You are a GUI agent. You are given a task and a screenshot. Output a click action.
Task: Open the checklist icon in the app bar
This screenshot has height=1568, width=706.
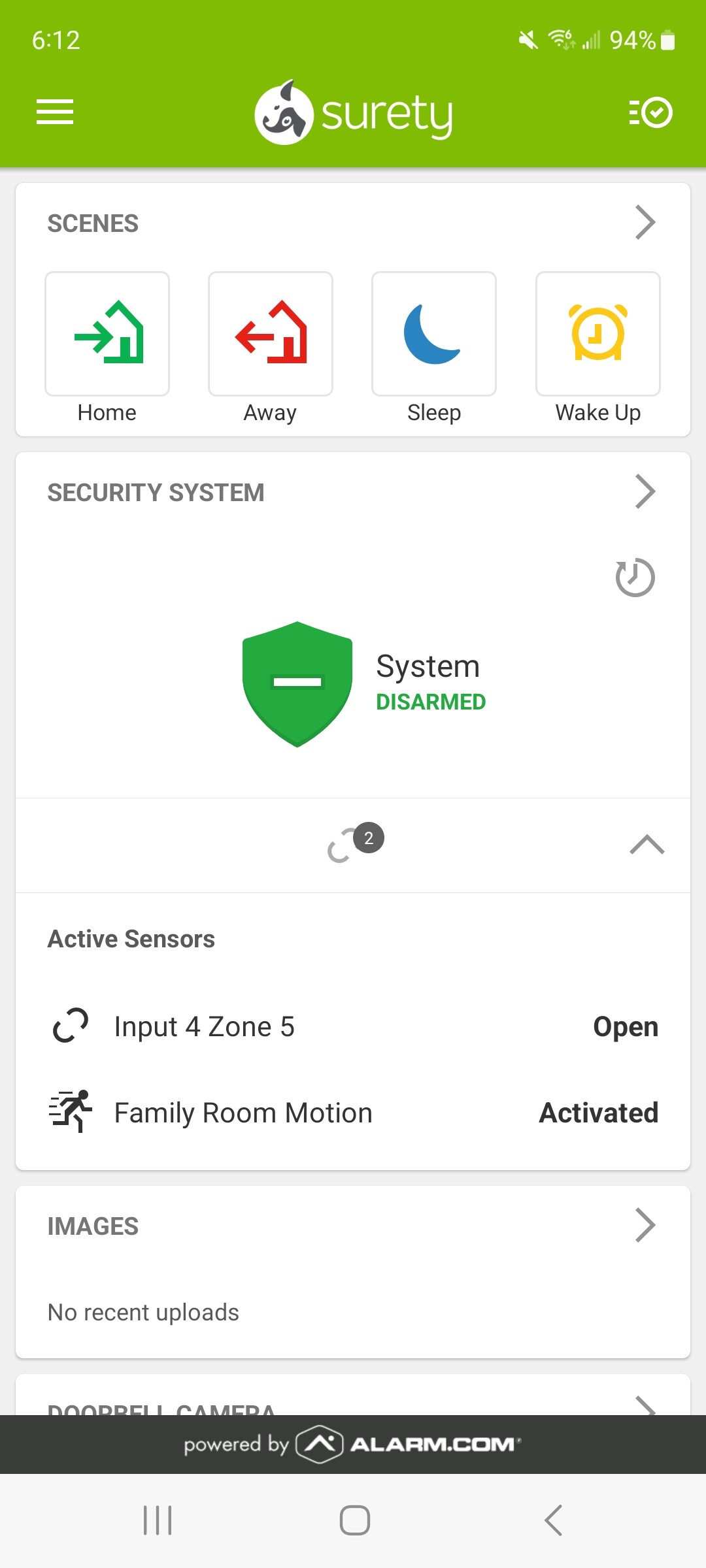[x=650, y=112]
